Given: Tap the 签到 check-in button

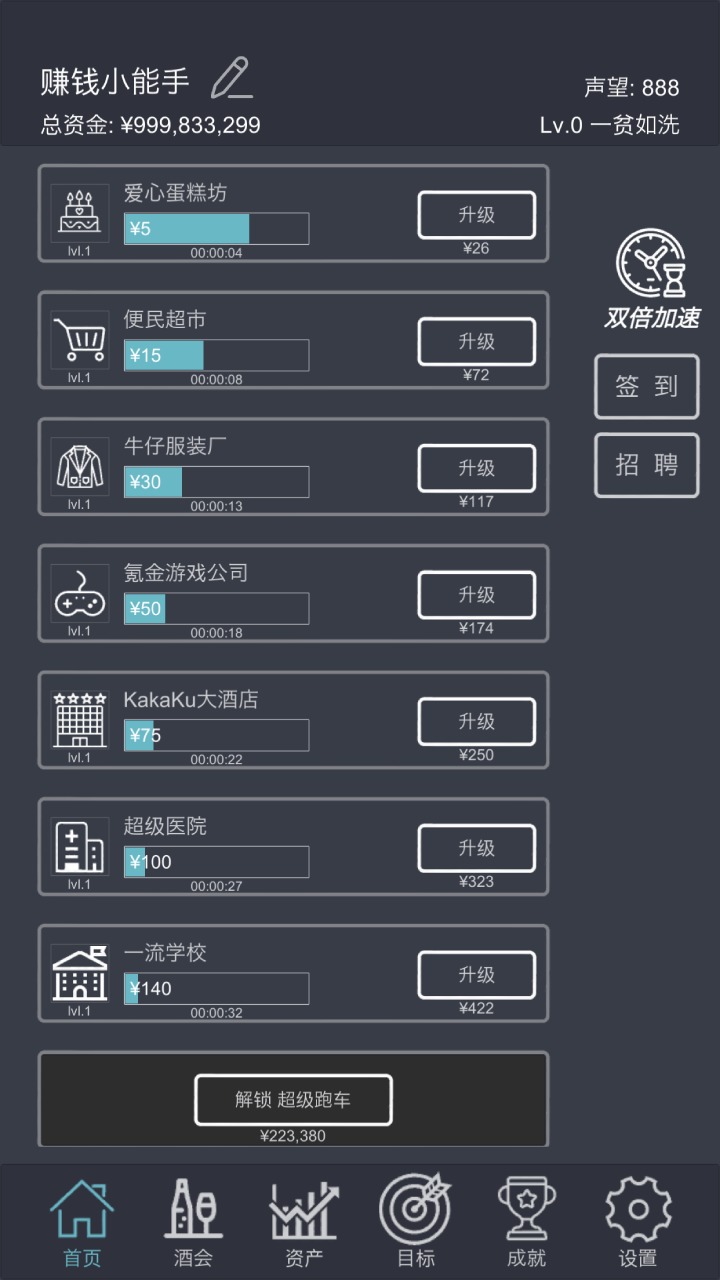Looking at the screenshot, I should point(646,387).
